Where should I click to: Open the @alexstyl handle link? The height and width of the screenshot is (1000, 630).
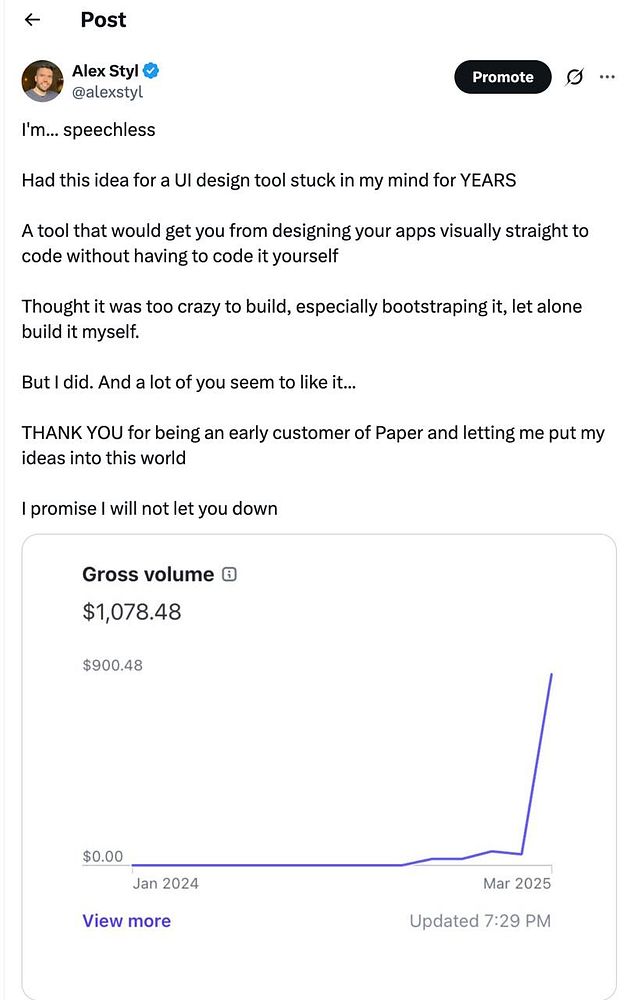point(107,92)
